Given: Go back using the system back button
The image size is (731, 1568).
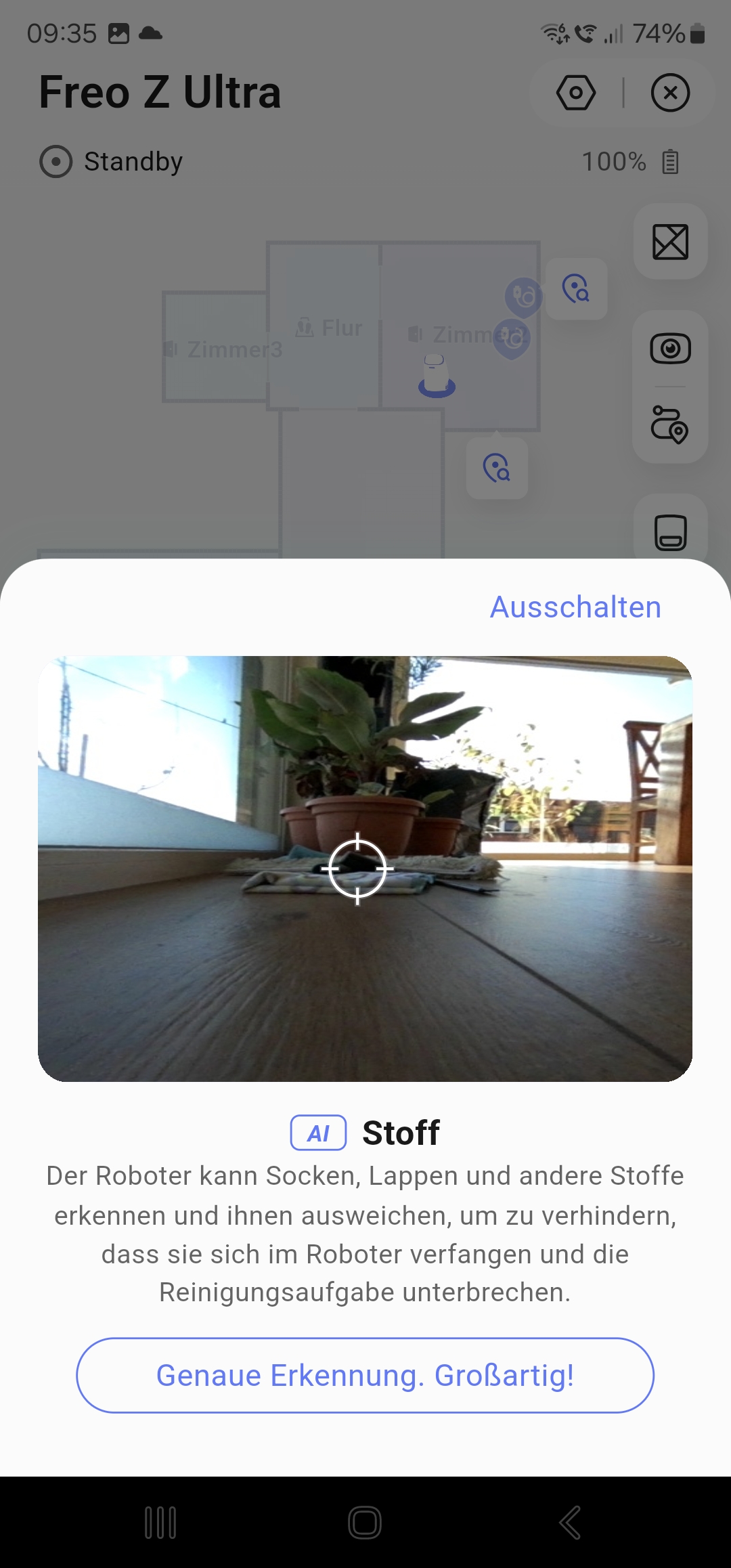Looking at the screenshot, I should pos(570,1523).
